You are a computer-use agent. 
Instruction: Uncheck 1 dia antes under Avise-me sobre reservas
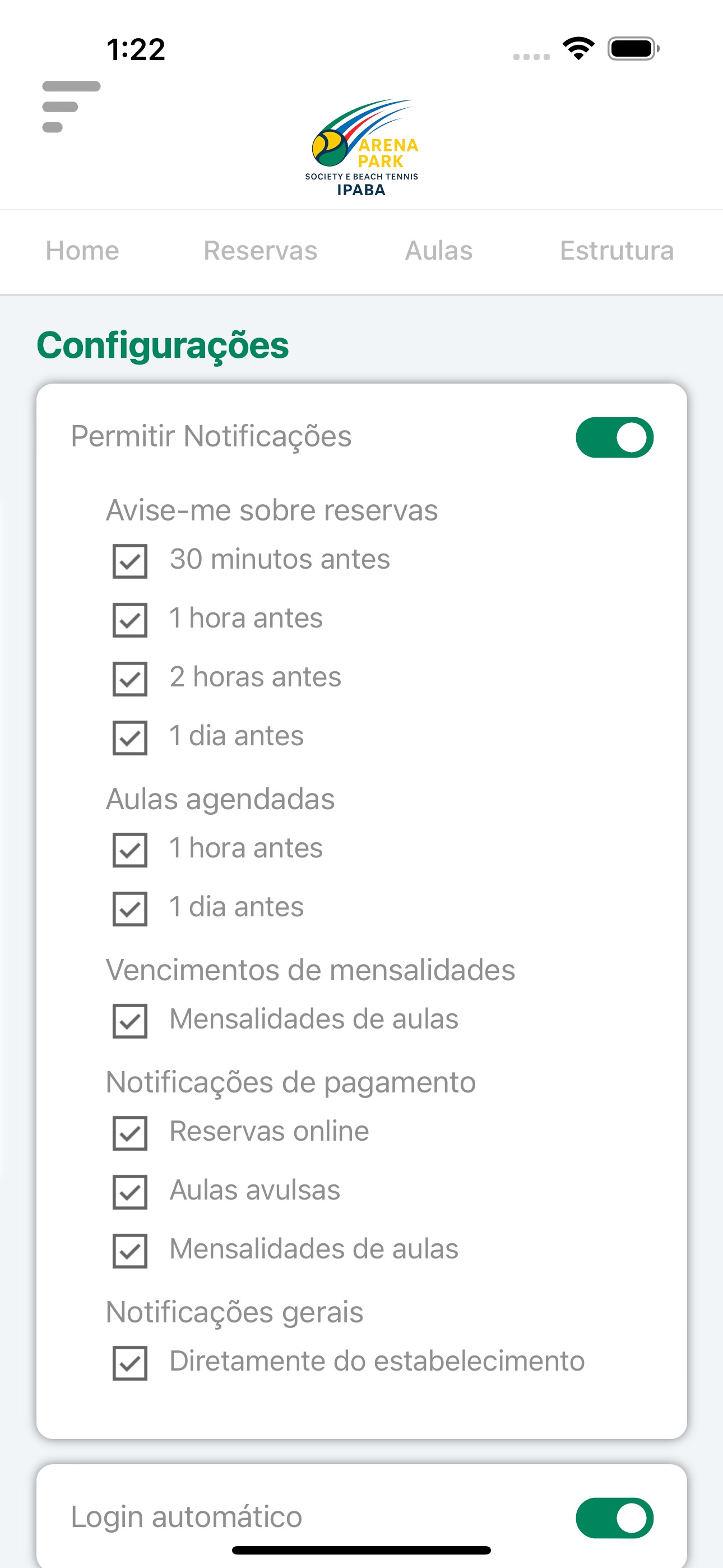point(129,738)
